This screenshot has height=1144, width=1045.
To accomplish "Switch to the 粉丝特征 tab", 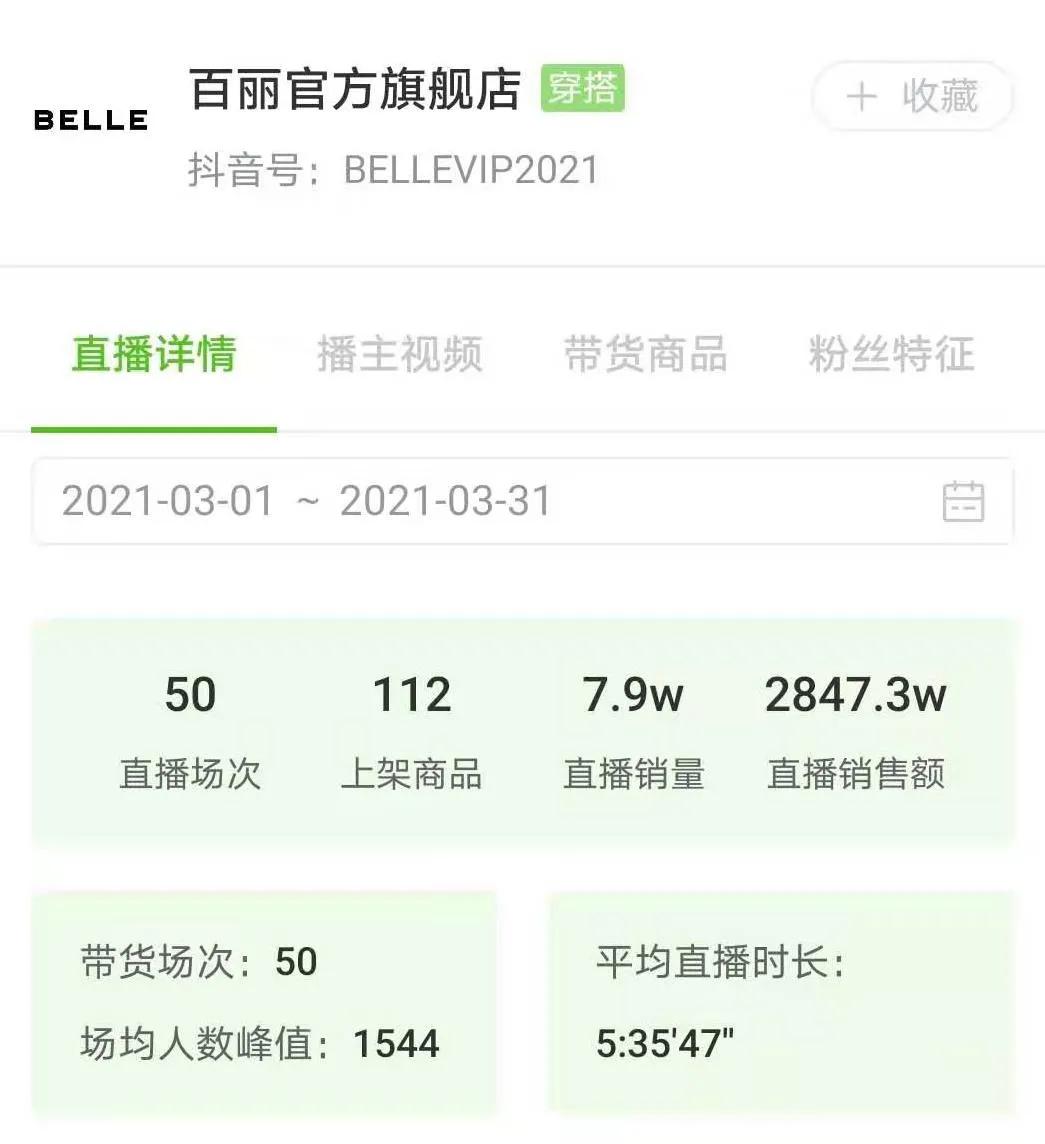I will [890, 355].
